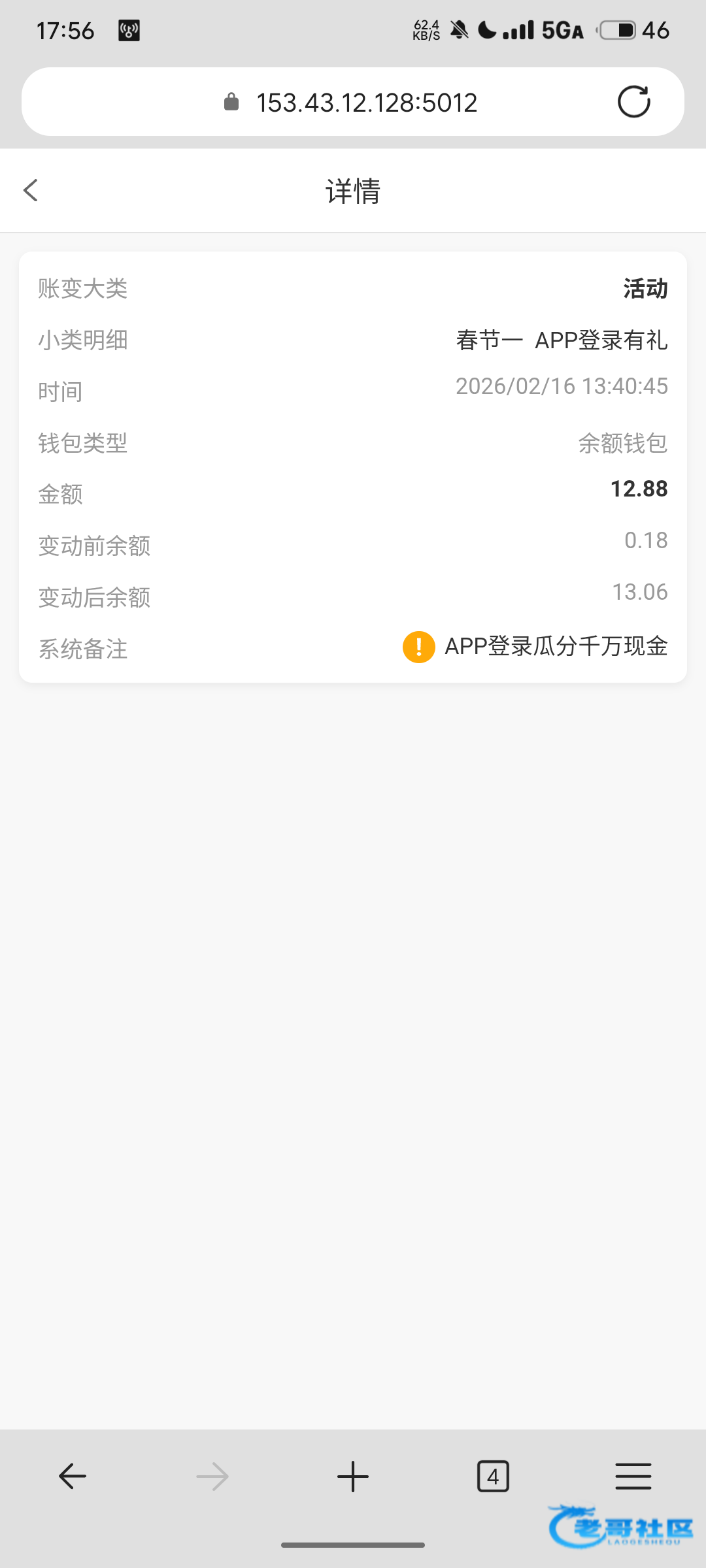Open the browser hamburger menu

coord(633,1476)
